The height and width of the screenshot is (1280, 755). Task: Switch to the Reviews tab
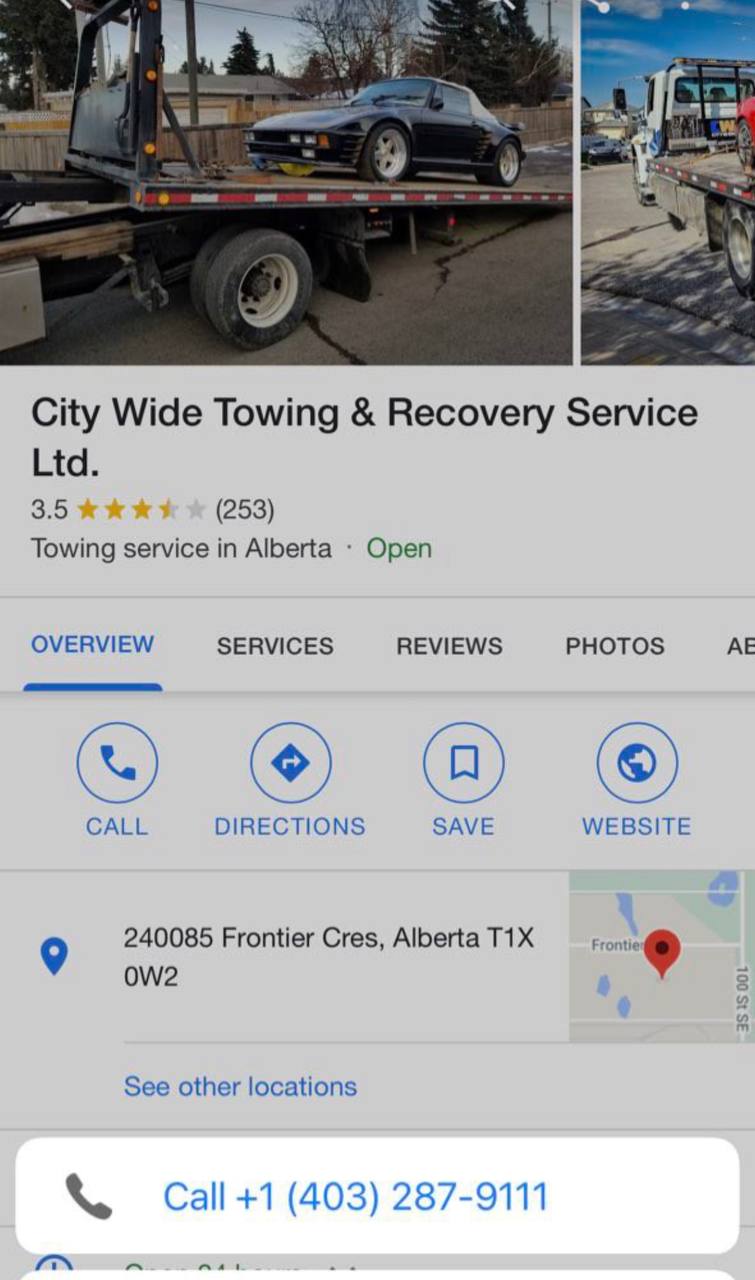449,646
